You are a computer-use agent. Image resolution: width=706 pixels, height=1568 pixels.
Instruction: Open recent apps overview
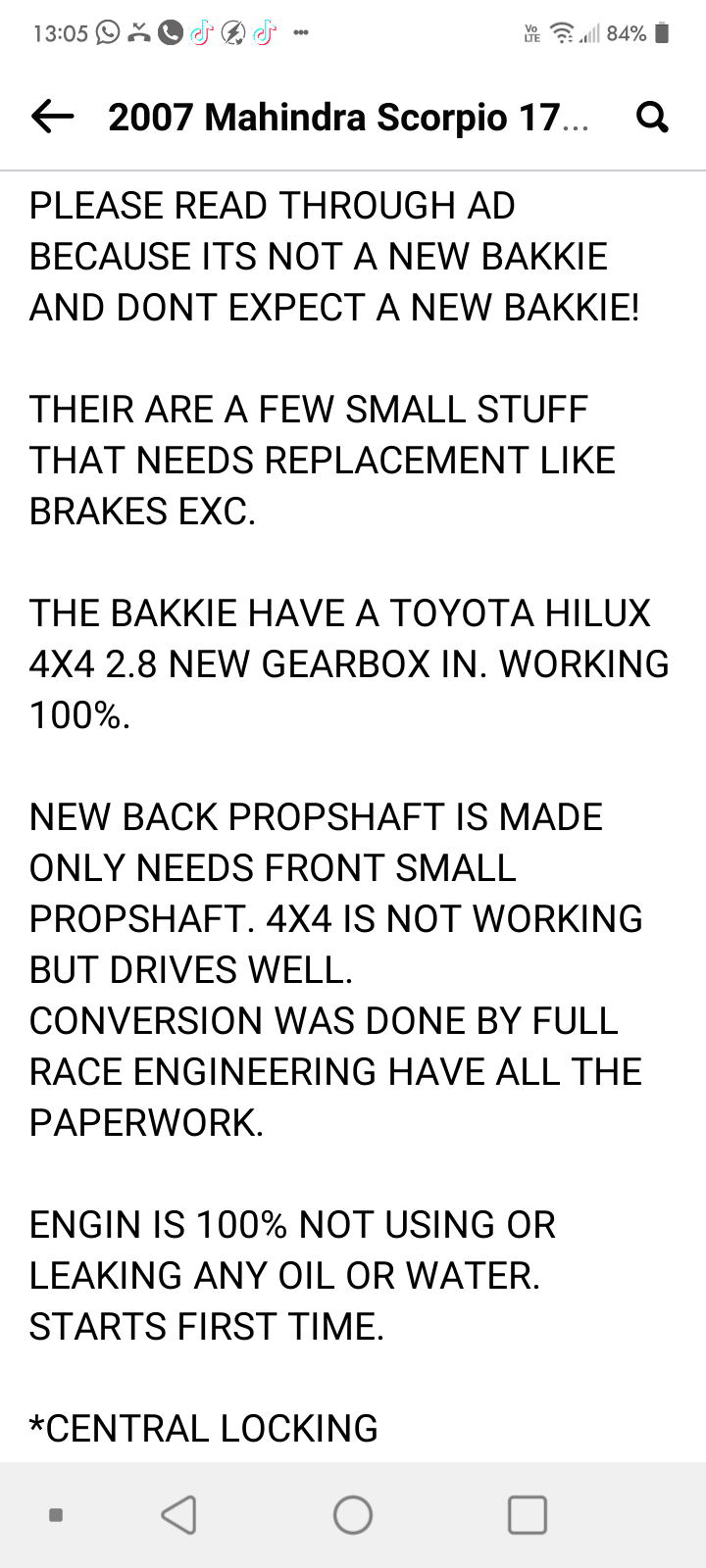pos(527,1514)
